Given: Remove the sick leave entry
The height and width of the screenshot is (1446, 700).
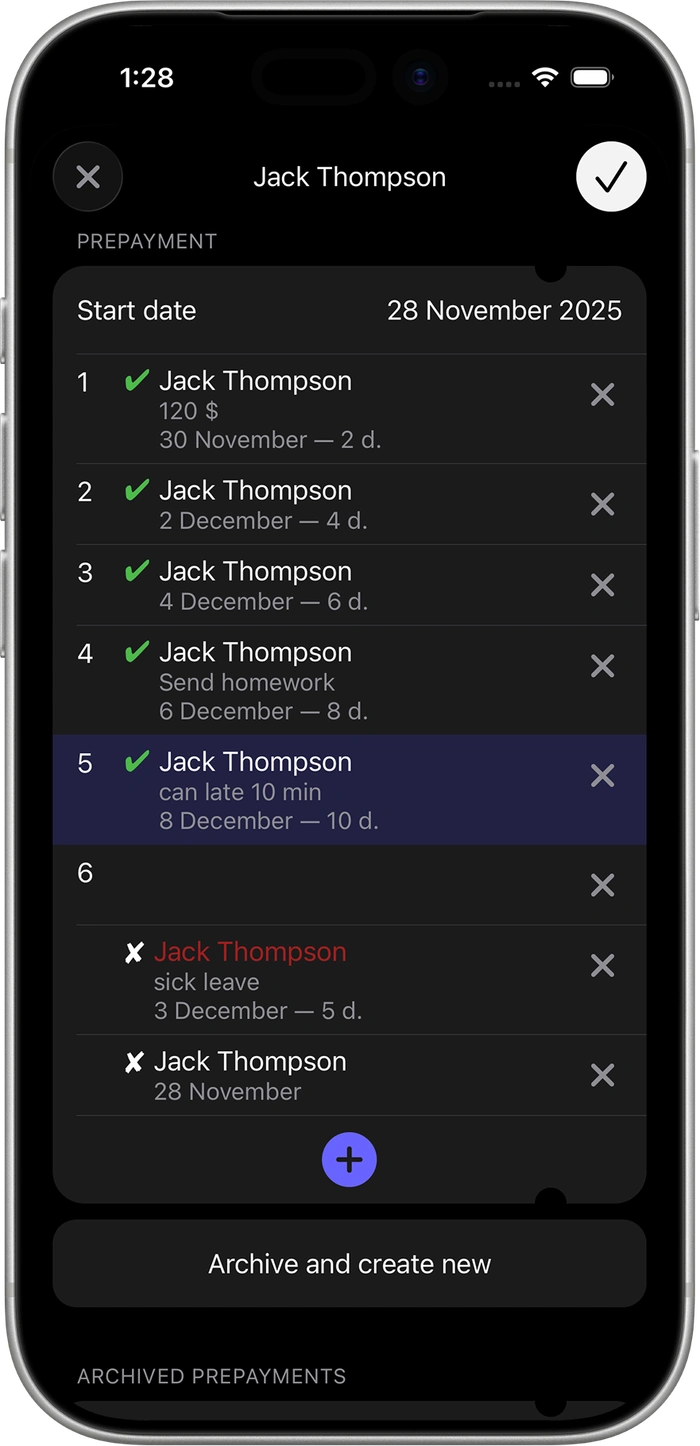Looking at the screenshot, I should pyautogui.click(x=602, y=966).
